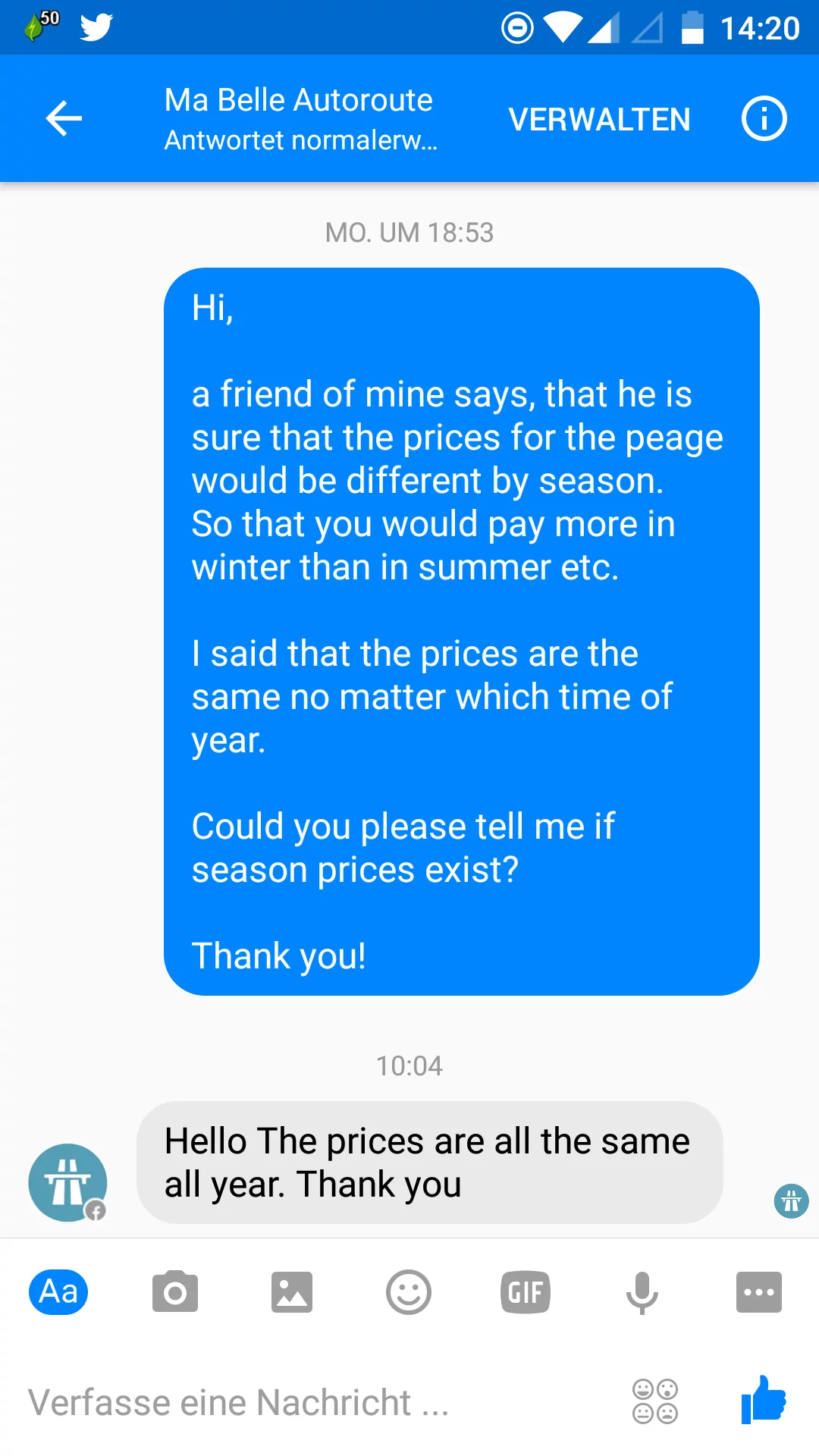Open more options with three dots
The width and height of the screenshot is (819, 1456).
[x=759, y=1291]
